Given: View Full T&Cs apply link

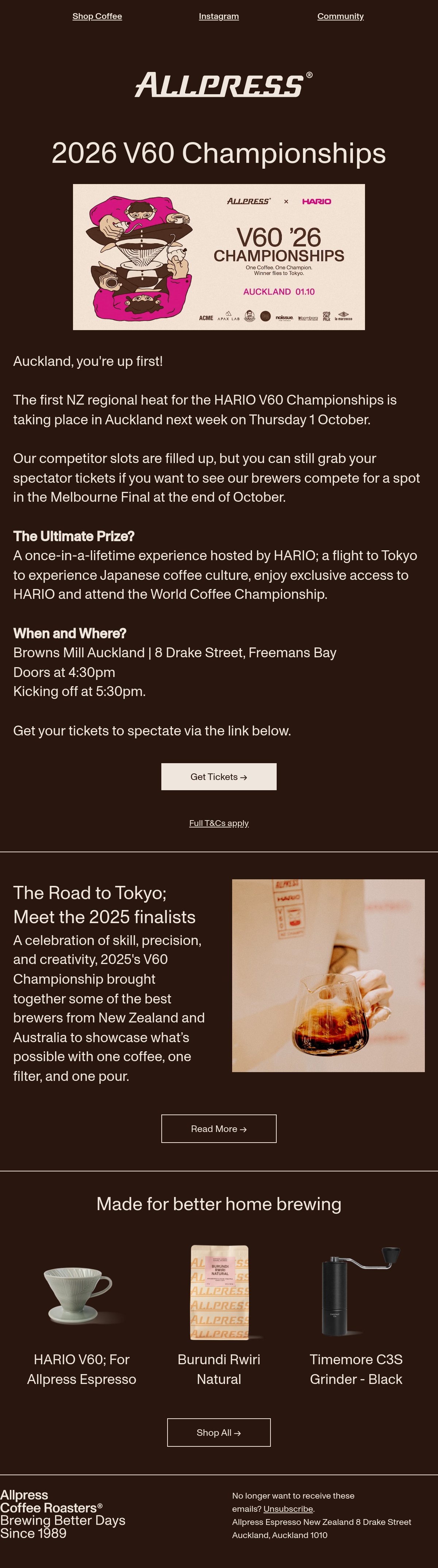Looking at the screenshot, I should pos(219,823).
